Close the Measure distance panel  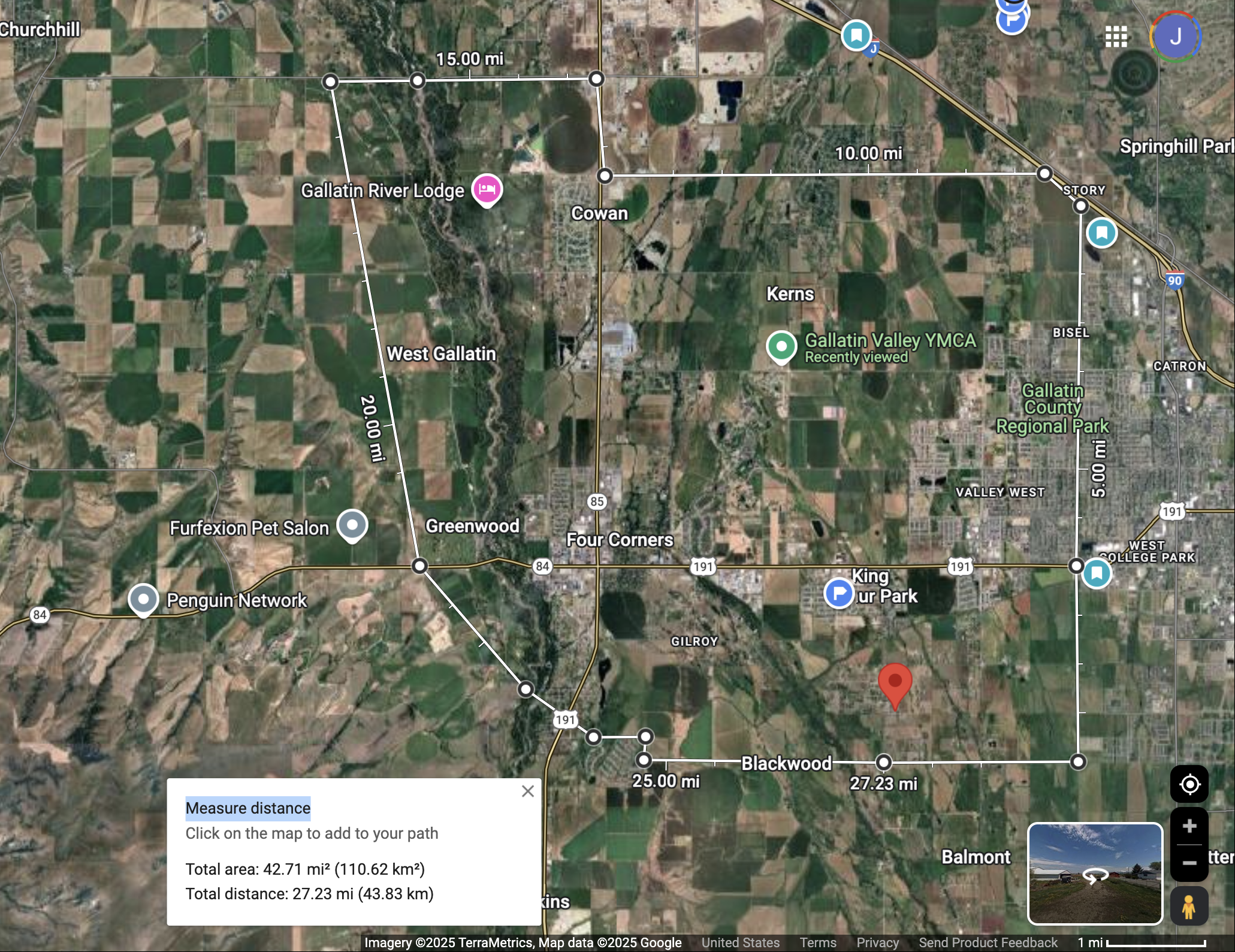click(527, 791)
